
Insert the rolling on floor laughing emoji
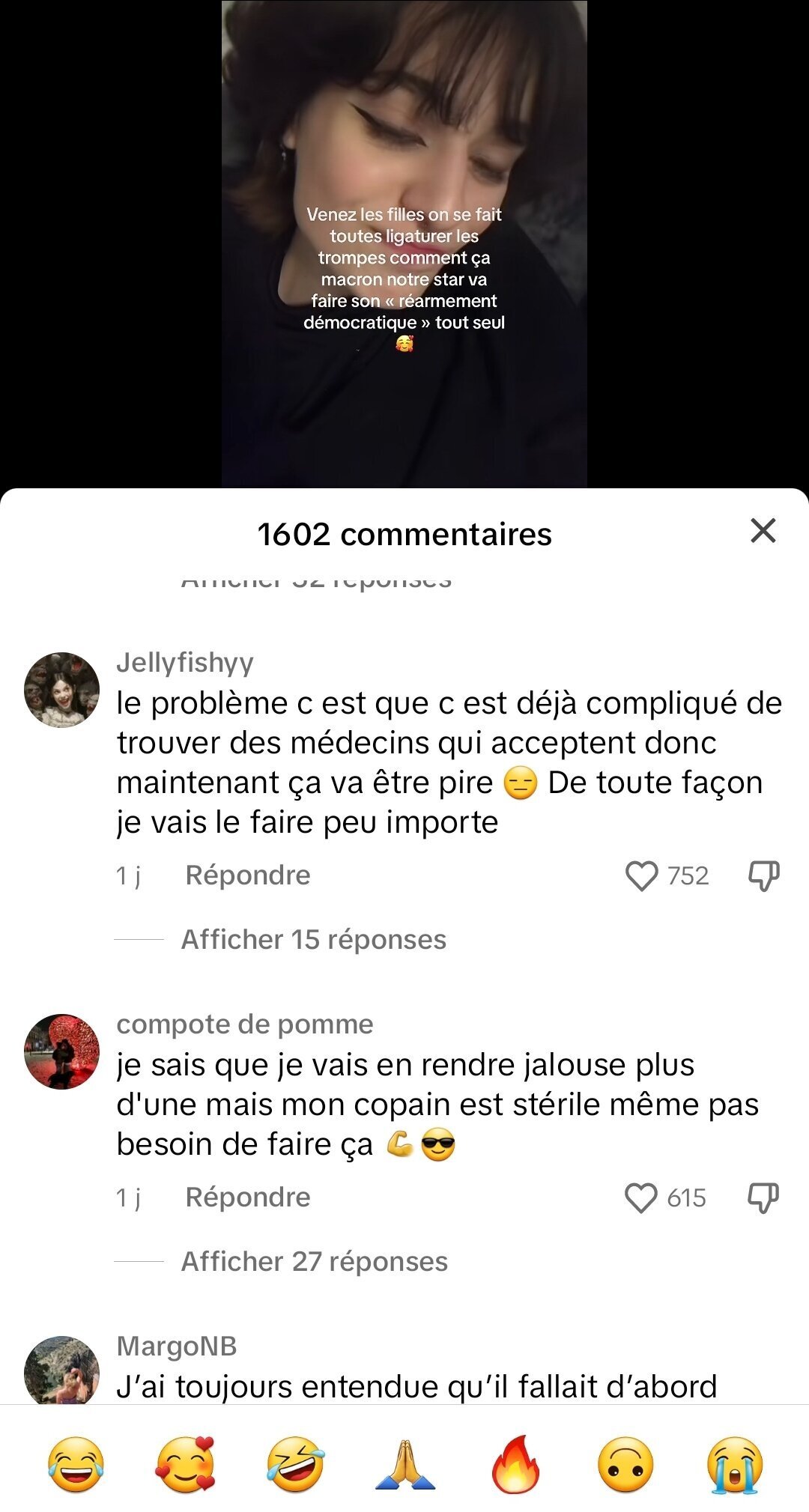tap(295, 1465)
